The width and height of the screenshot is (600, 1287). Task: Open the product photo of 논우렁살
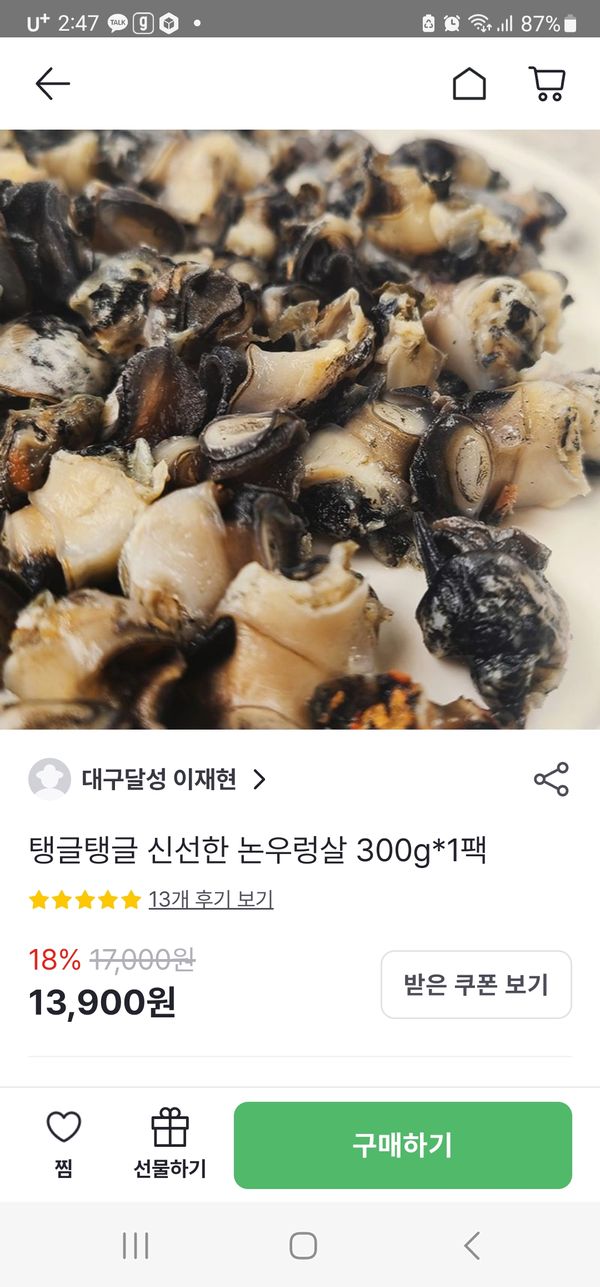(300, 430)
